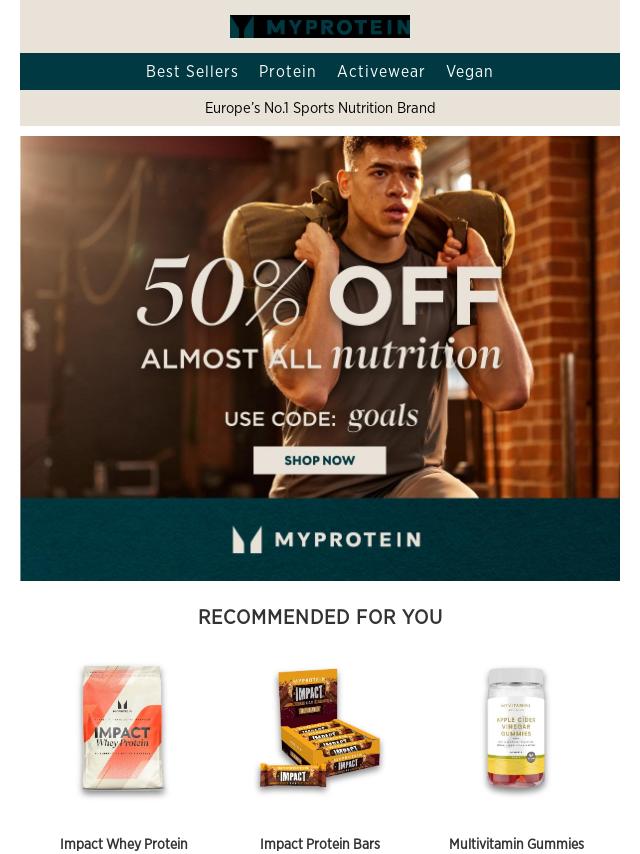View the Impact Whey Protein product
Image resolution: width=640 pixels, height=854 pixels.
pos(123,730)
